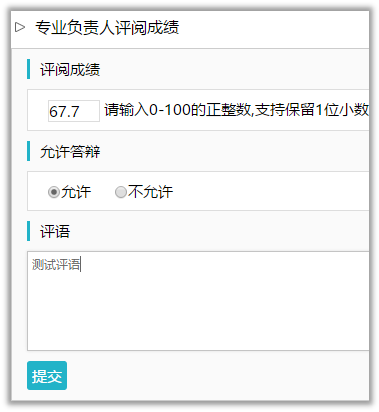The image size is (379, 412).
Task: Select the 允许 radio option
Action: [54, 192]
